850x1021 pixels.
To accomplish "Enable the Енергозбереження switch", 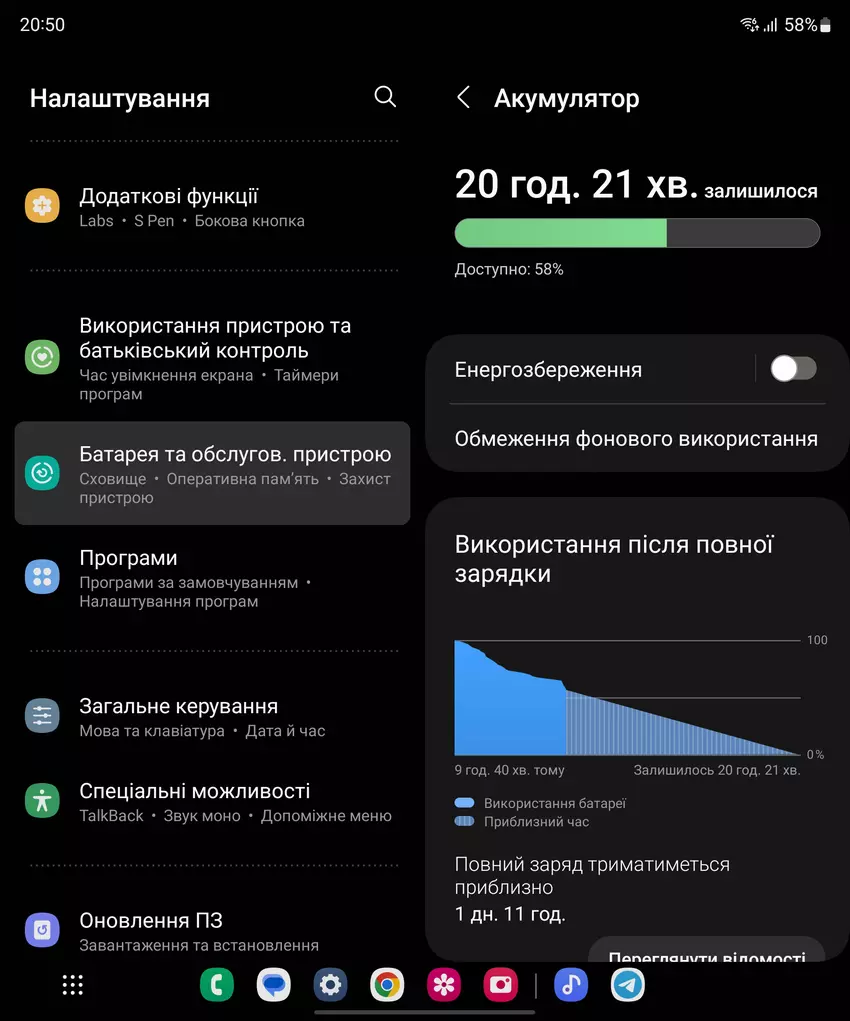I will pyautogui.click(x=793, y=369).
